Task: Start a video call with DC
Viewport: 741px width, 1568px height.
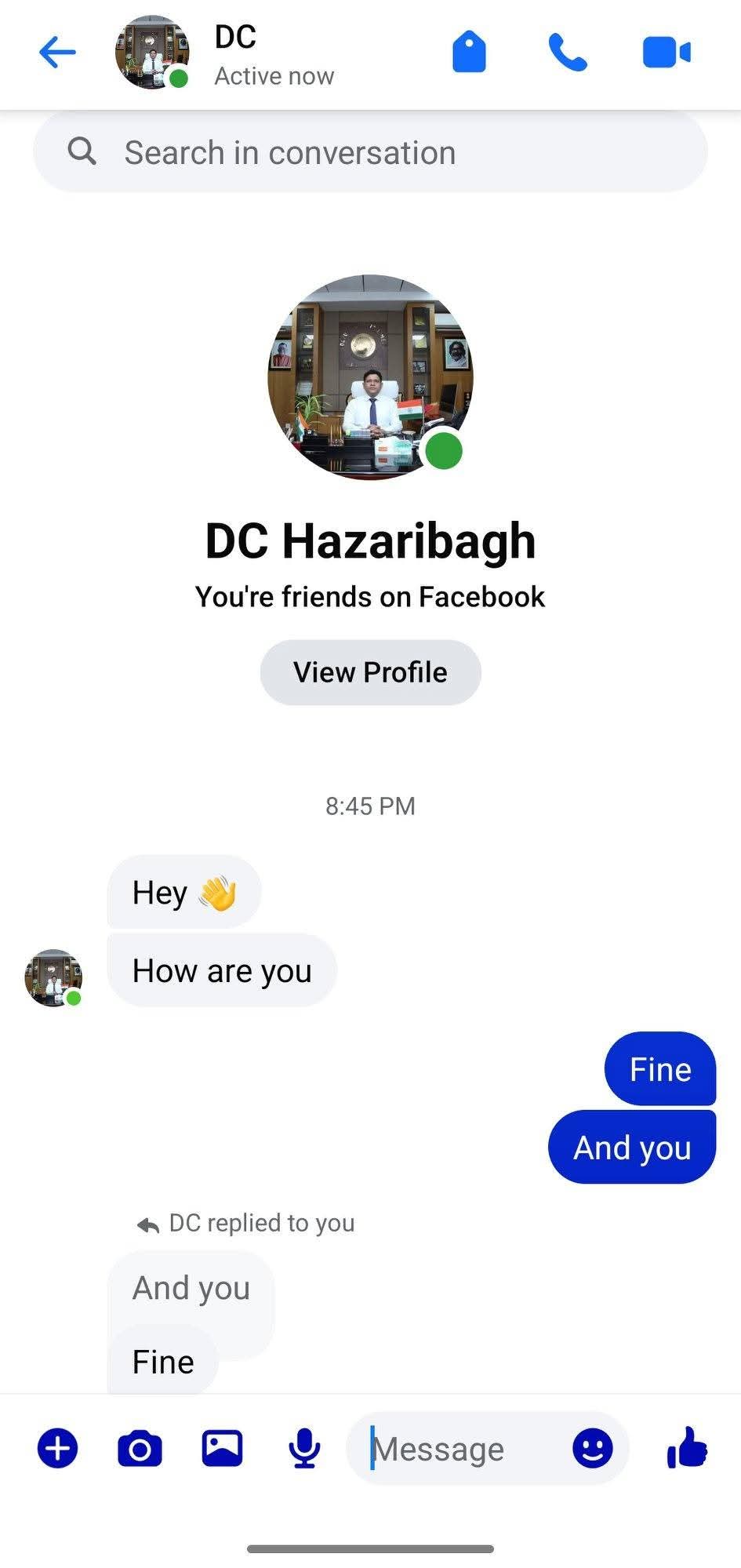Action: (x=667, y=53)
